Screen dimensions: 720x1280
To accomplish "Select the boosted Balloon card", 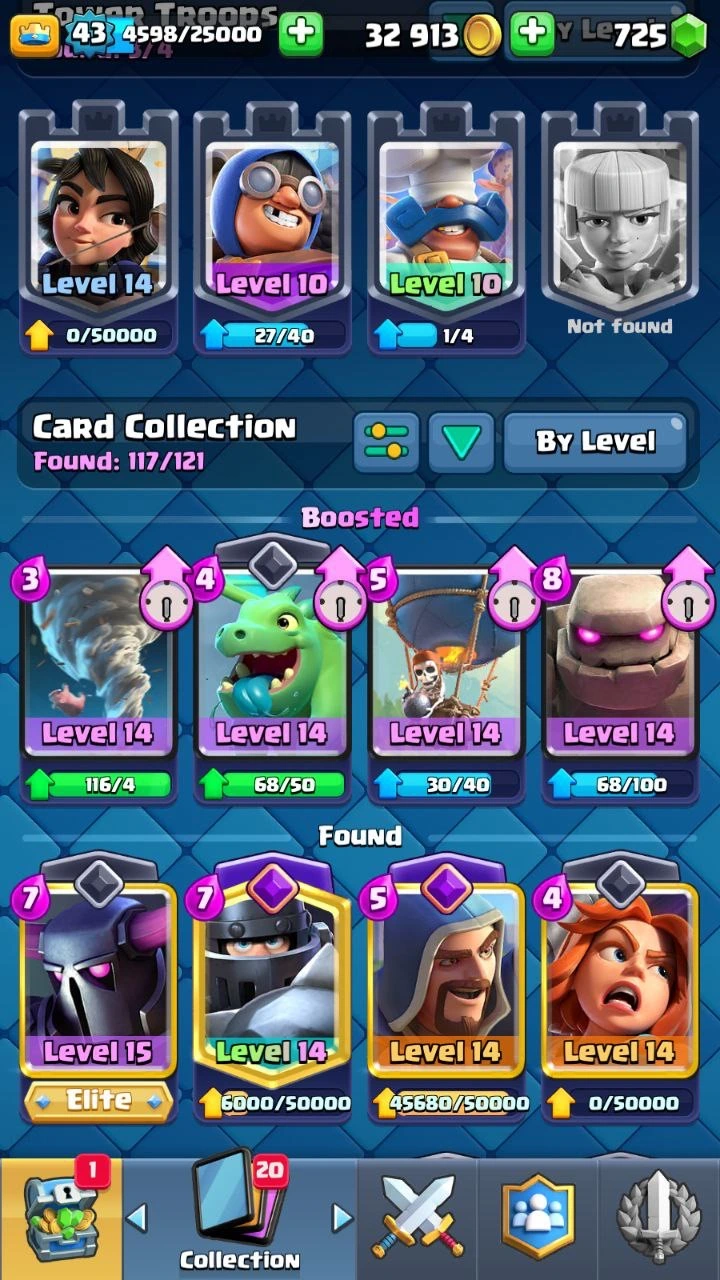I will coord(445,665).
